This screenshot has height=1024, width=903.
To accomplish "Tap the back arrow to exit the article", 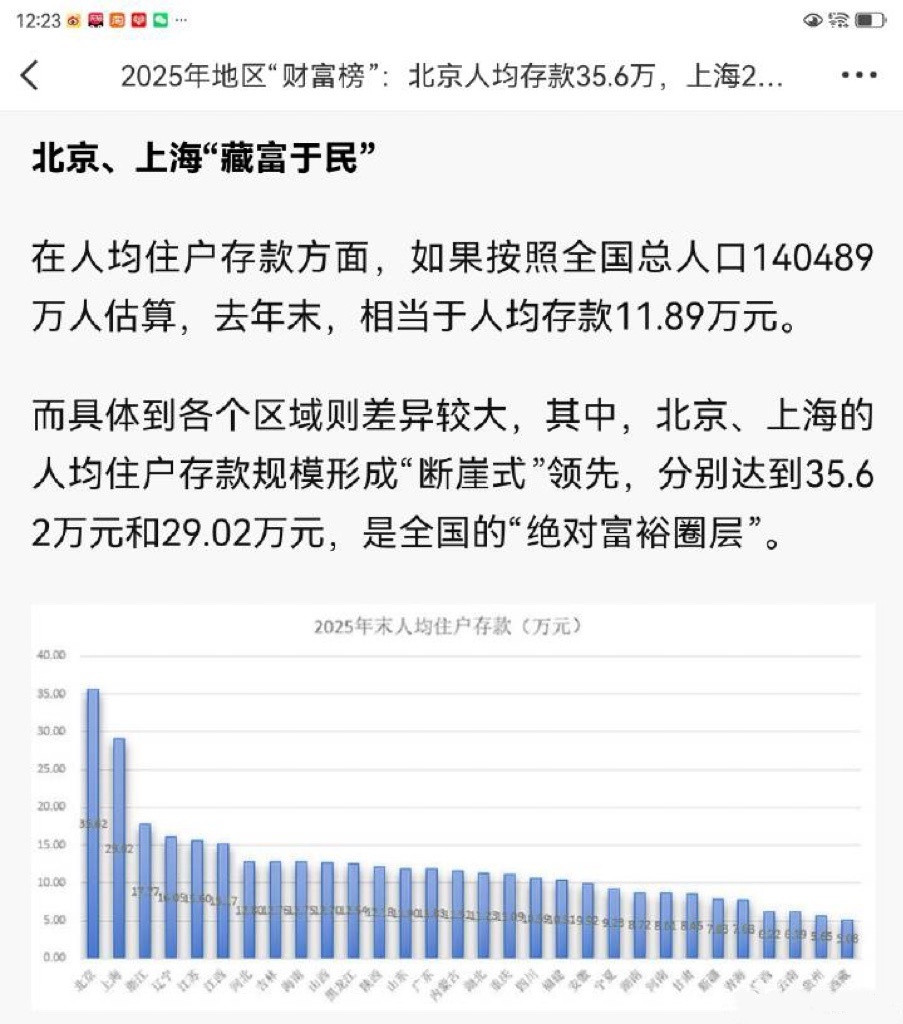I will (x=30, y=75).
